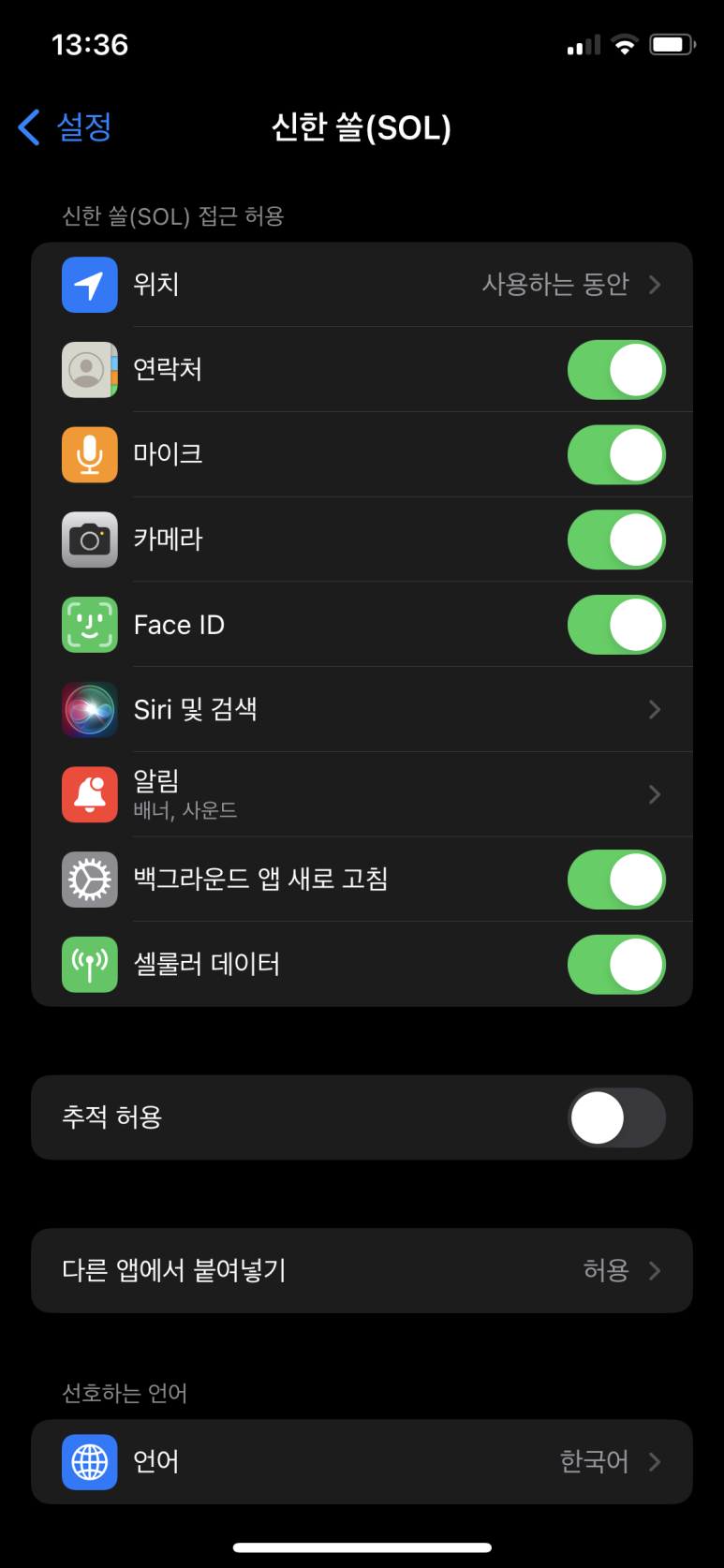
Task: Toggle off 카메라 access
Action: pyautogui.click(x=615, y=540)
